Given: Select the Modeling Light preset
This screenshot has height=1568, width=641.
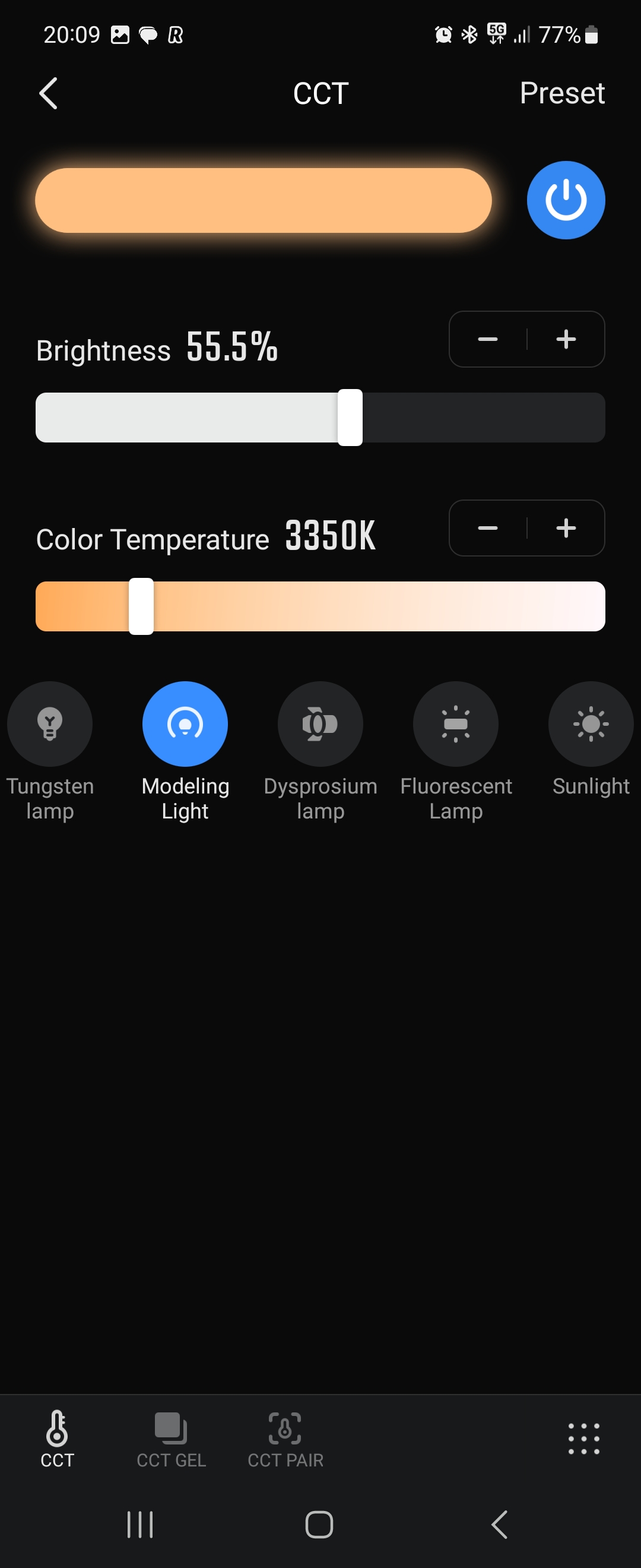Looking at the screenshot, I should point(185,724).
